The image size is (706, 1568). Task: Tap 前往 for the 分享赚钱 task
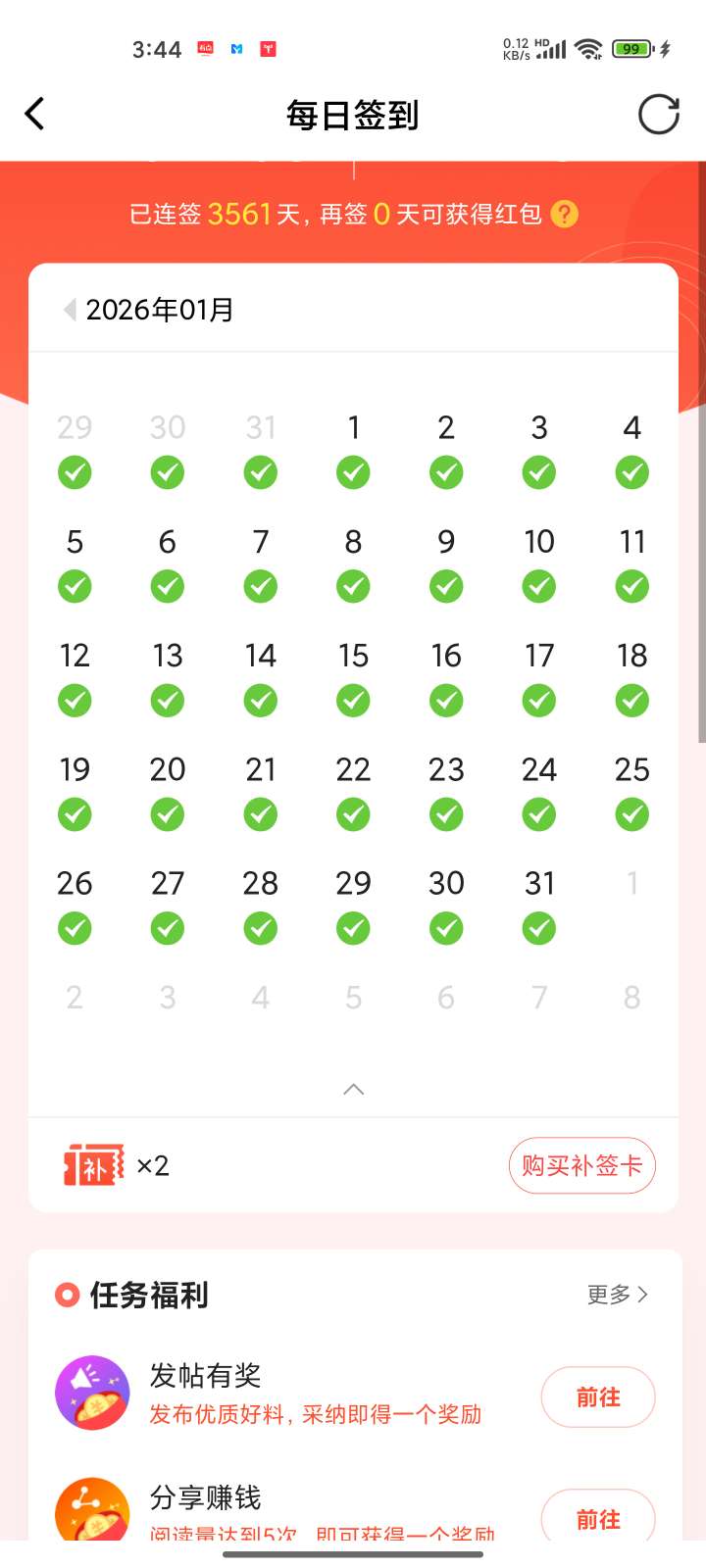coord(597,1518)
